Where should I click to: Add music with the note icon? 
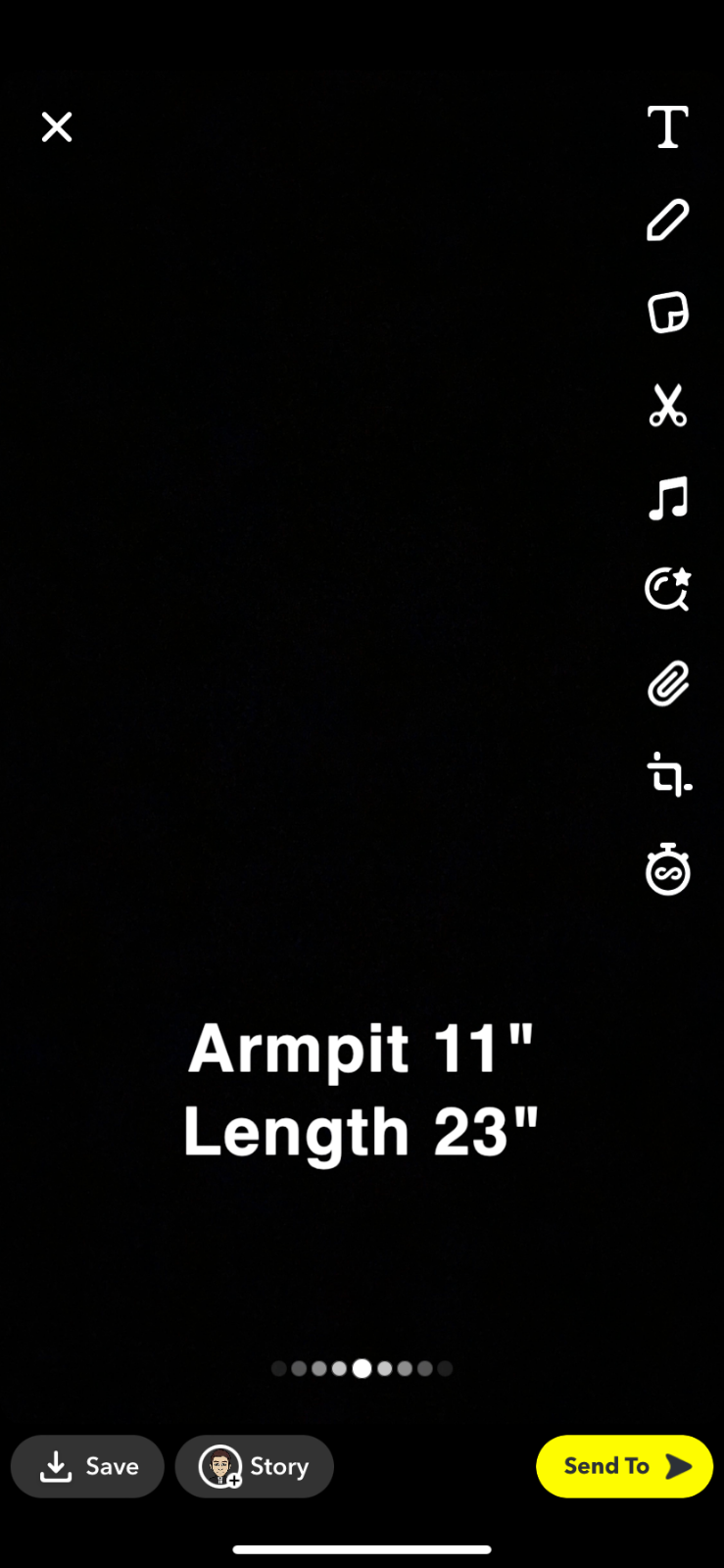point(668,498)
